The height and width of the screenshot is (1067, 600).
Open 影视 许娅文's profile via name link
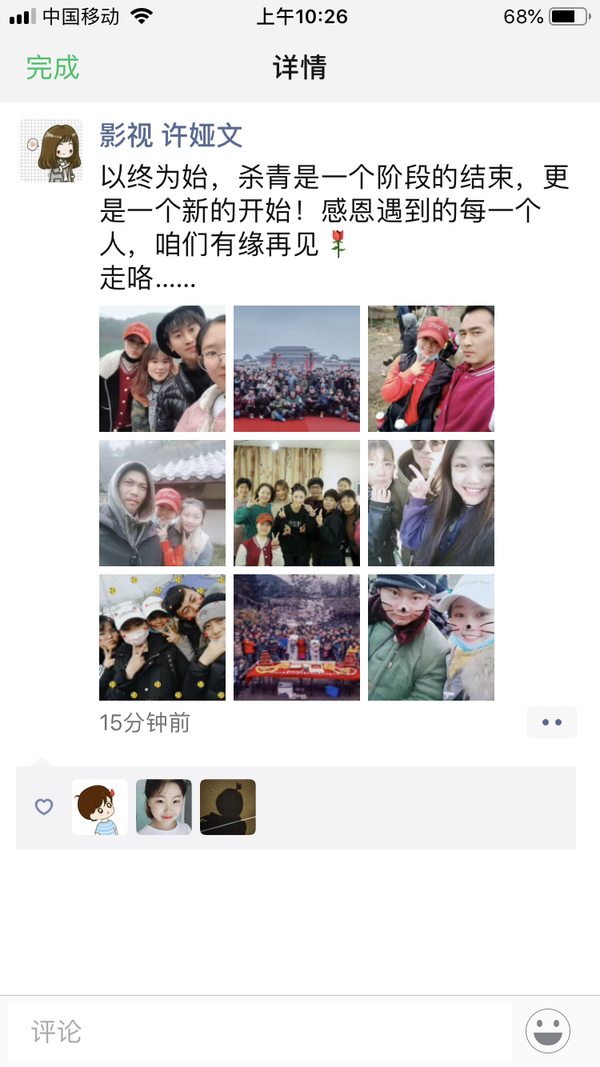(x=171, y=135)
